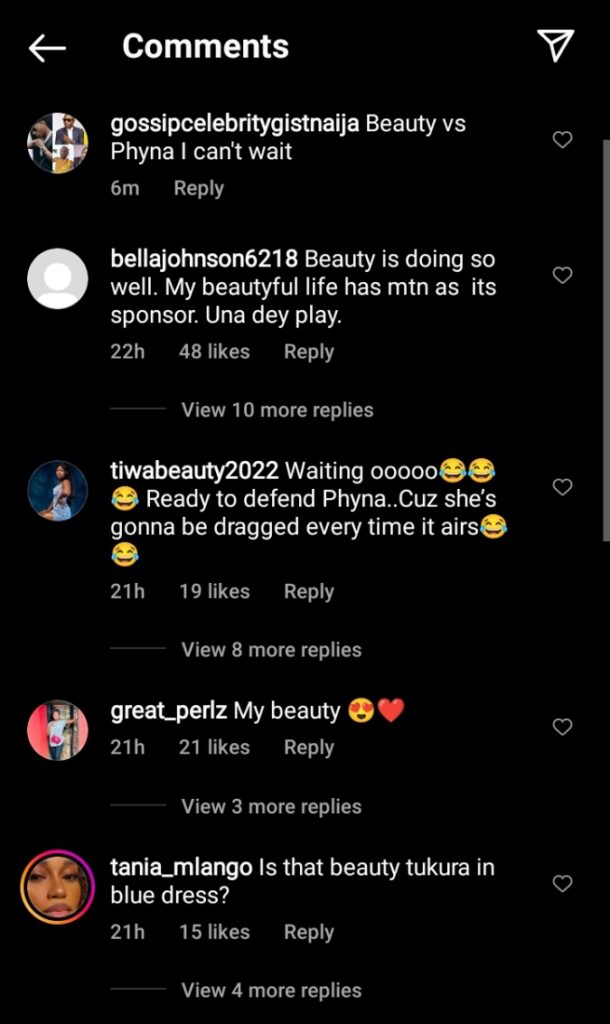Reply to bellajohnson6218's comment
This screenshot has width=610, height=1024.
[x=308, y=352]
